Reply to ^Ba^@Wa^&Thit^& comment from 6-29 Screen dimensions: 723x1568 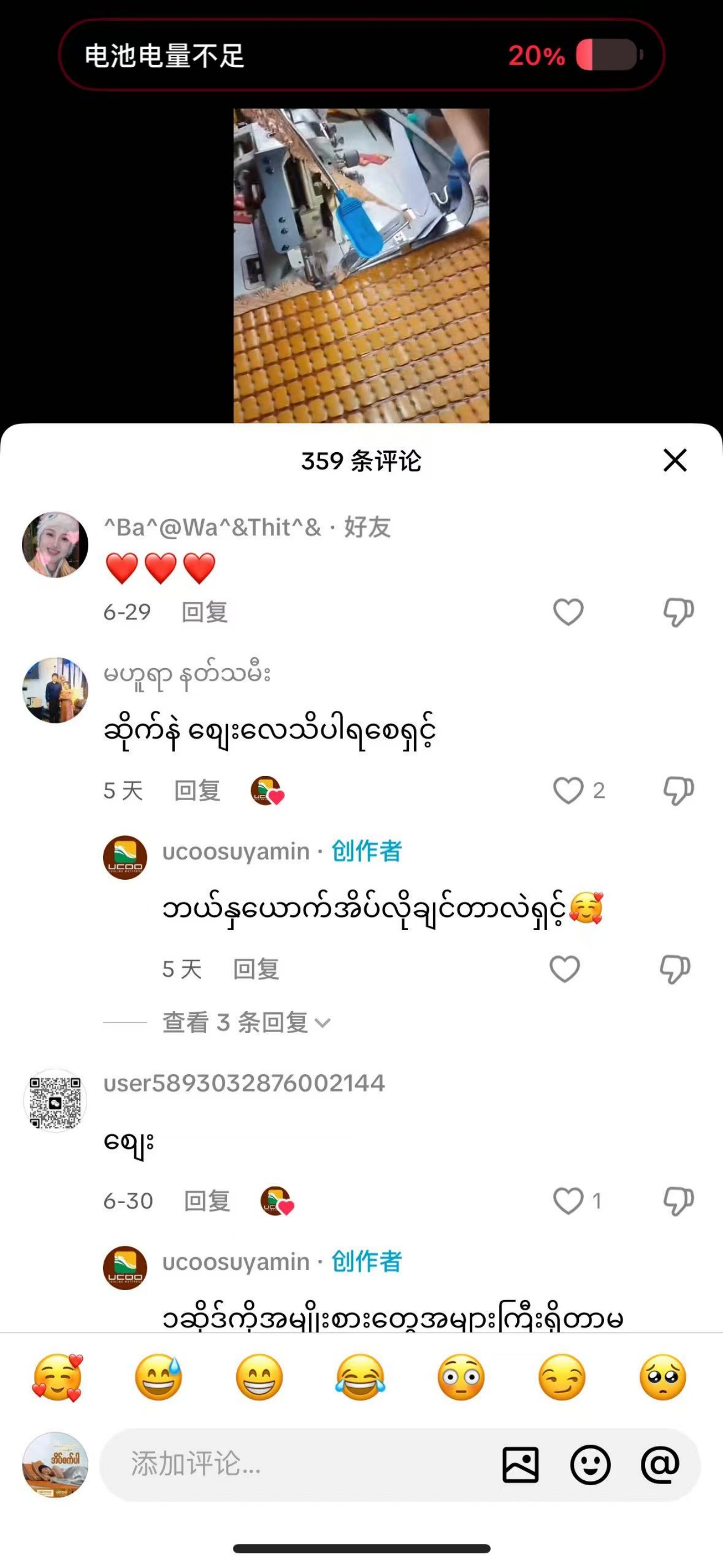click(204, 612)
